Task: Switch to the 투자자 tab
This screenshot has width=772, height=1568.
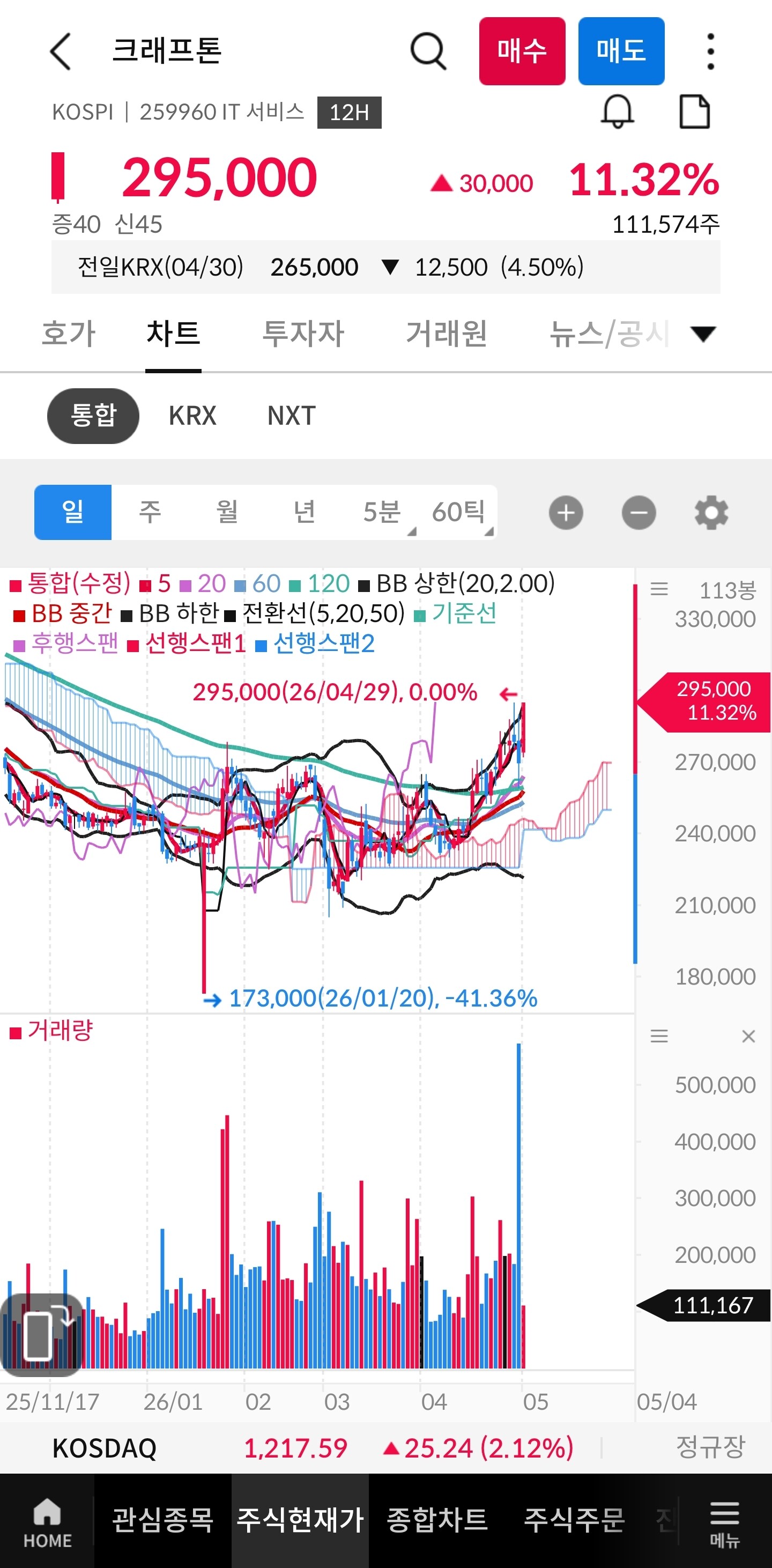Action: coord(303,334)
